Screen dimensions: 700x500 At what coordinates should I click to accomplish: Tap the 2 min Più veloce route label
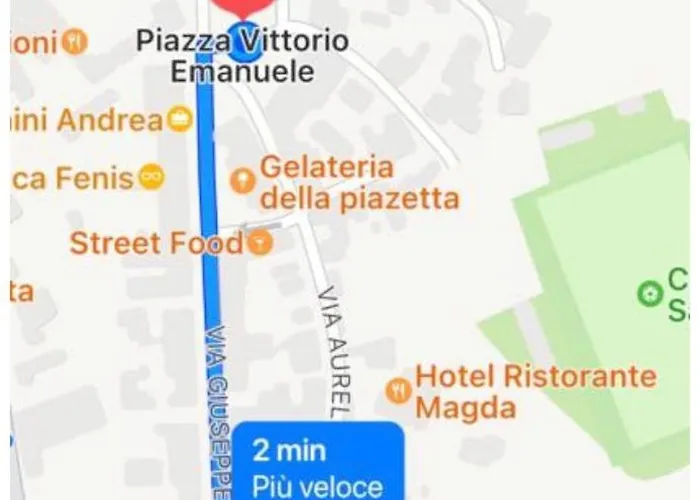click(318, 466)
